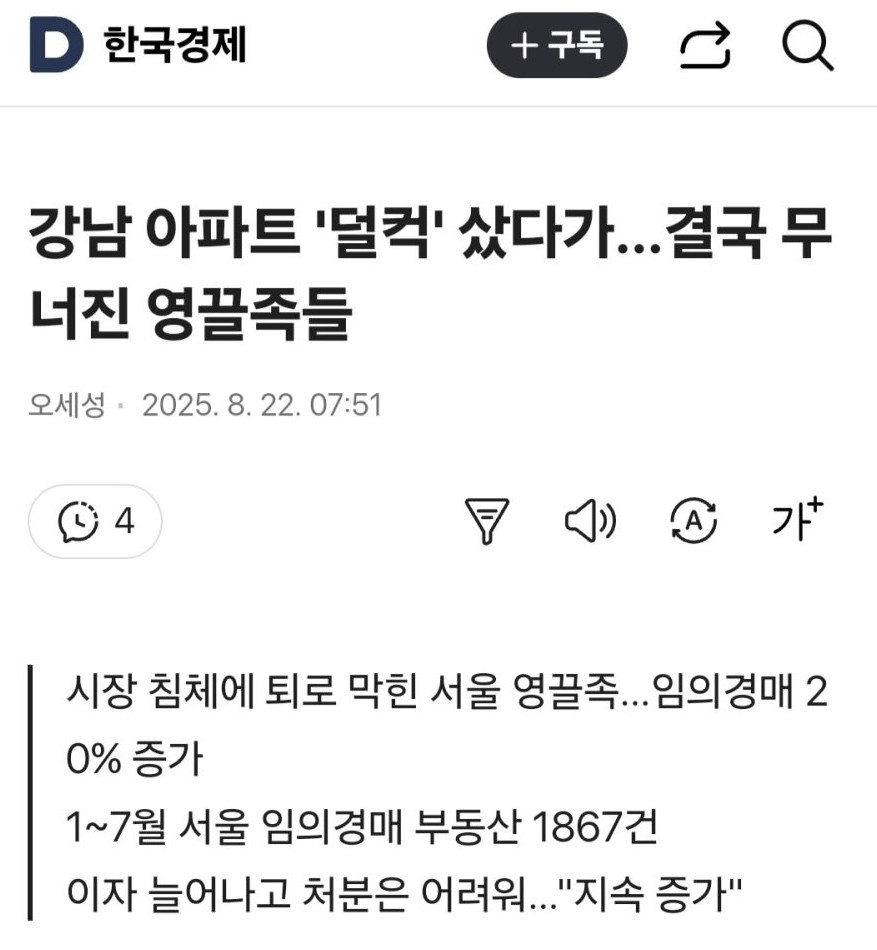Open the 한국경제 publisher page

pos(174,45)
